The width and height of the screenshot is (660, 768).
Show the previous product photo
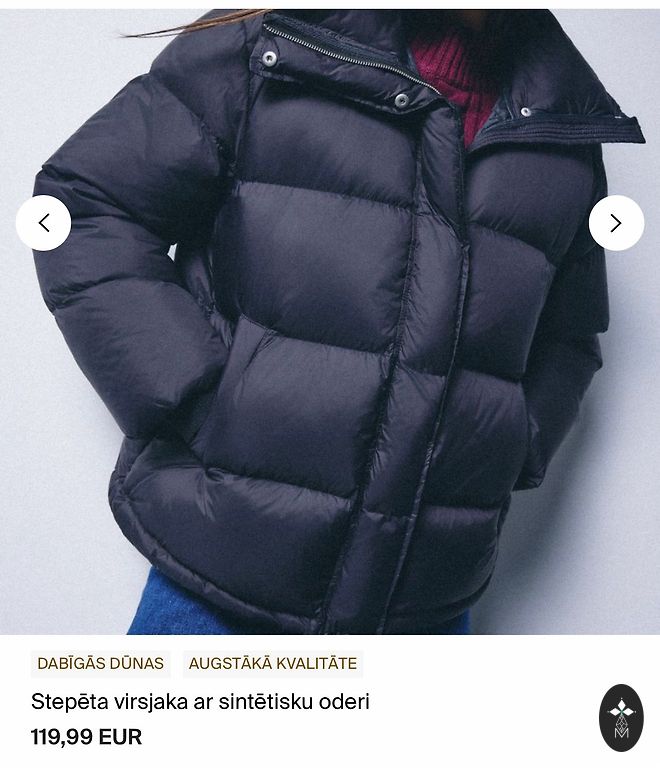click(x=44, y=223)
